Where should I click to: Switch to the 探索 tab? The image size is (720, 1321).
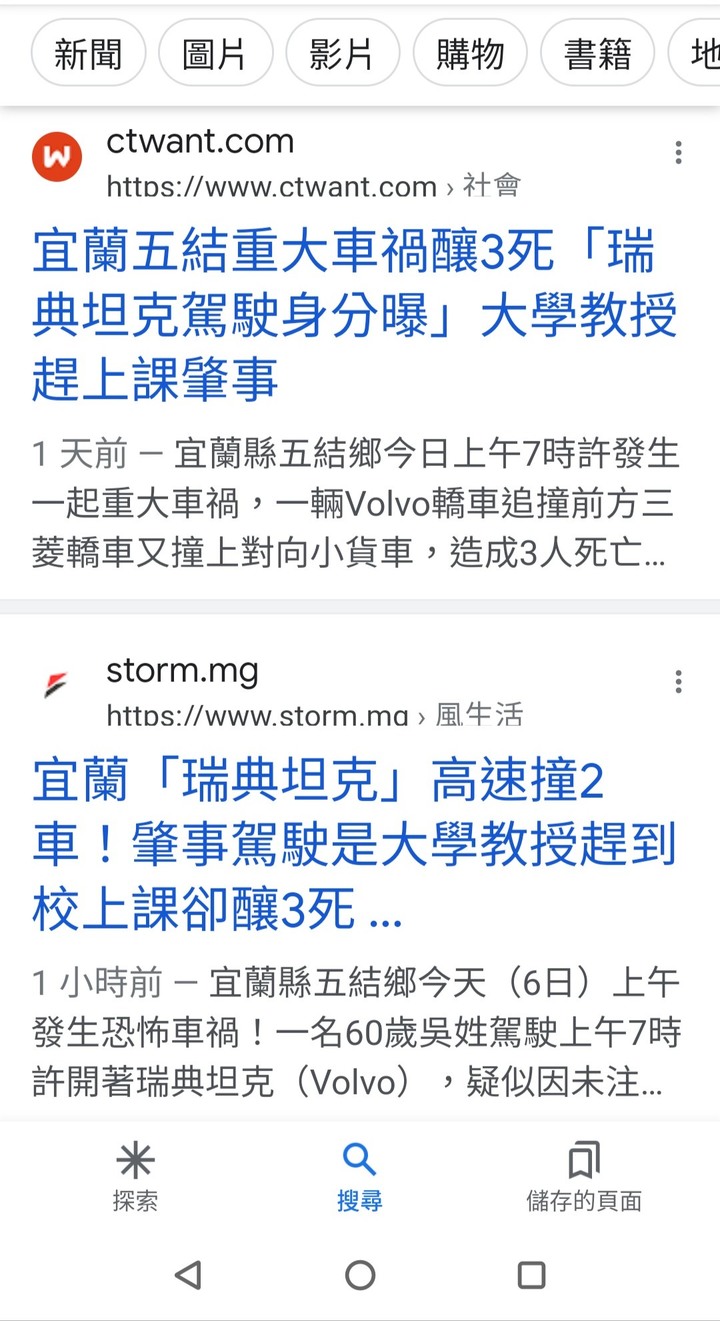(135, 1177)
